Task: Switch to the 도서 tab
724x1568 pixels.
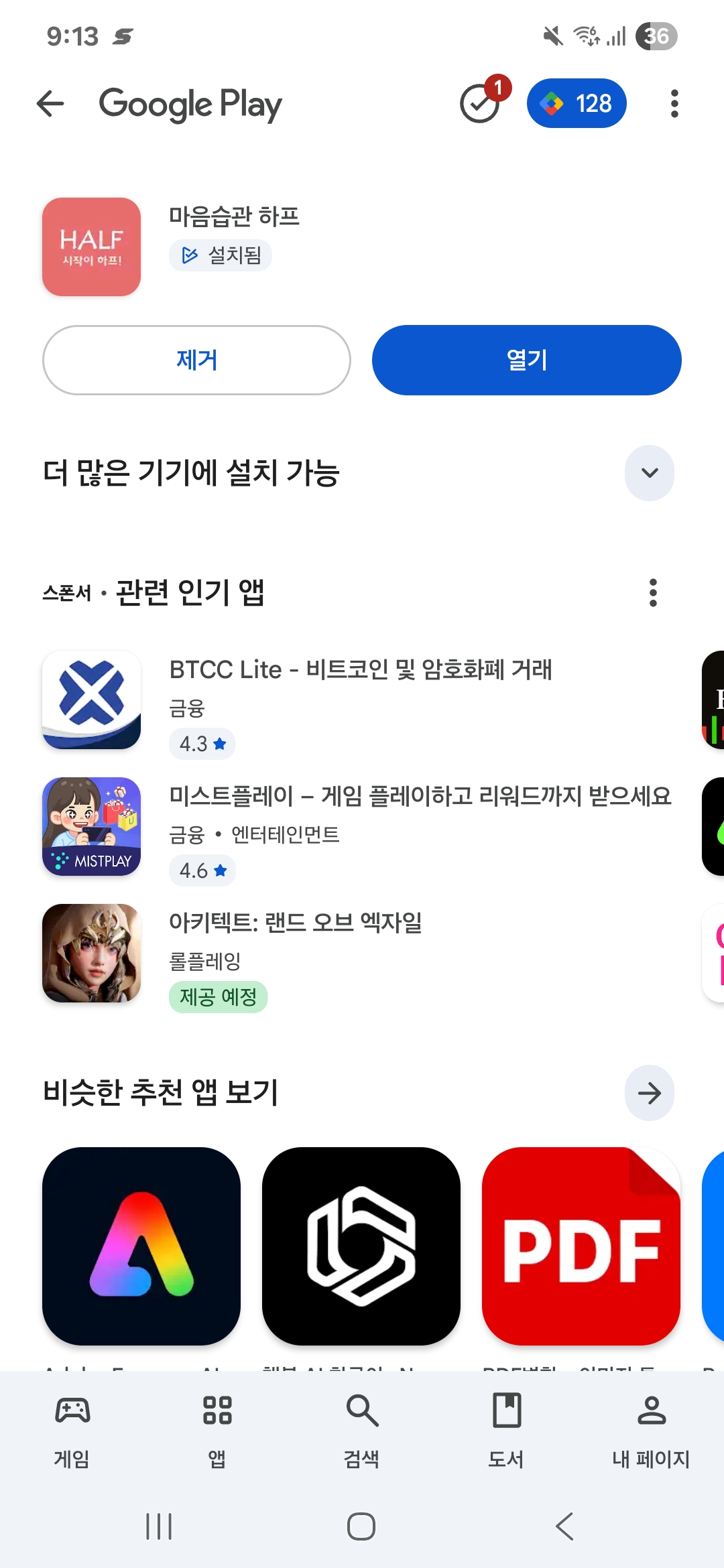Action: (506, 1427)
